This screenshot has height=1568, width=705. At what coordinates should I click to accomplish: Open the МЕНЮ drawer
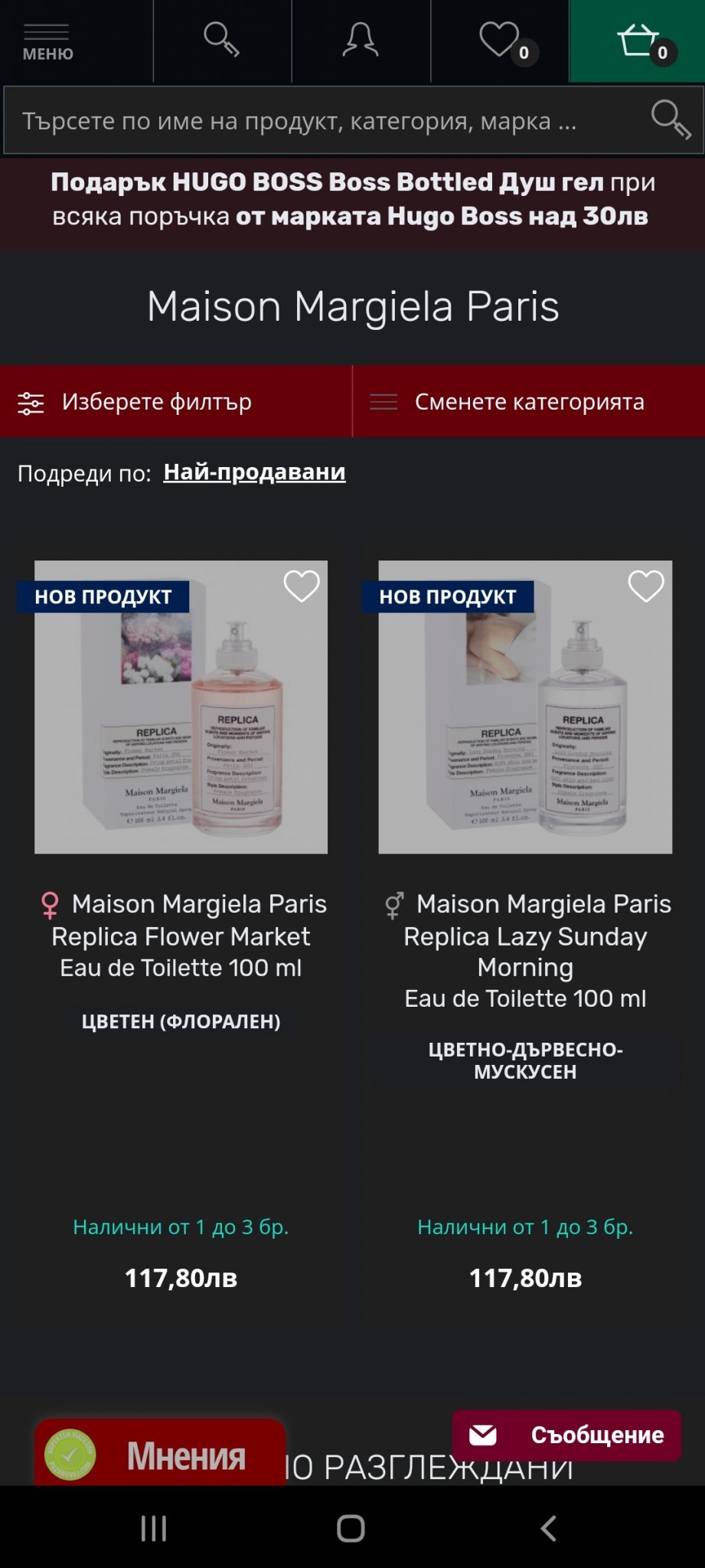pyautogui.click(x=47, y=42)
